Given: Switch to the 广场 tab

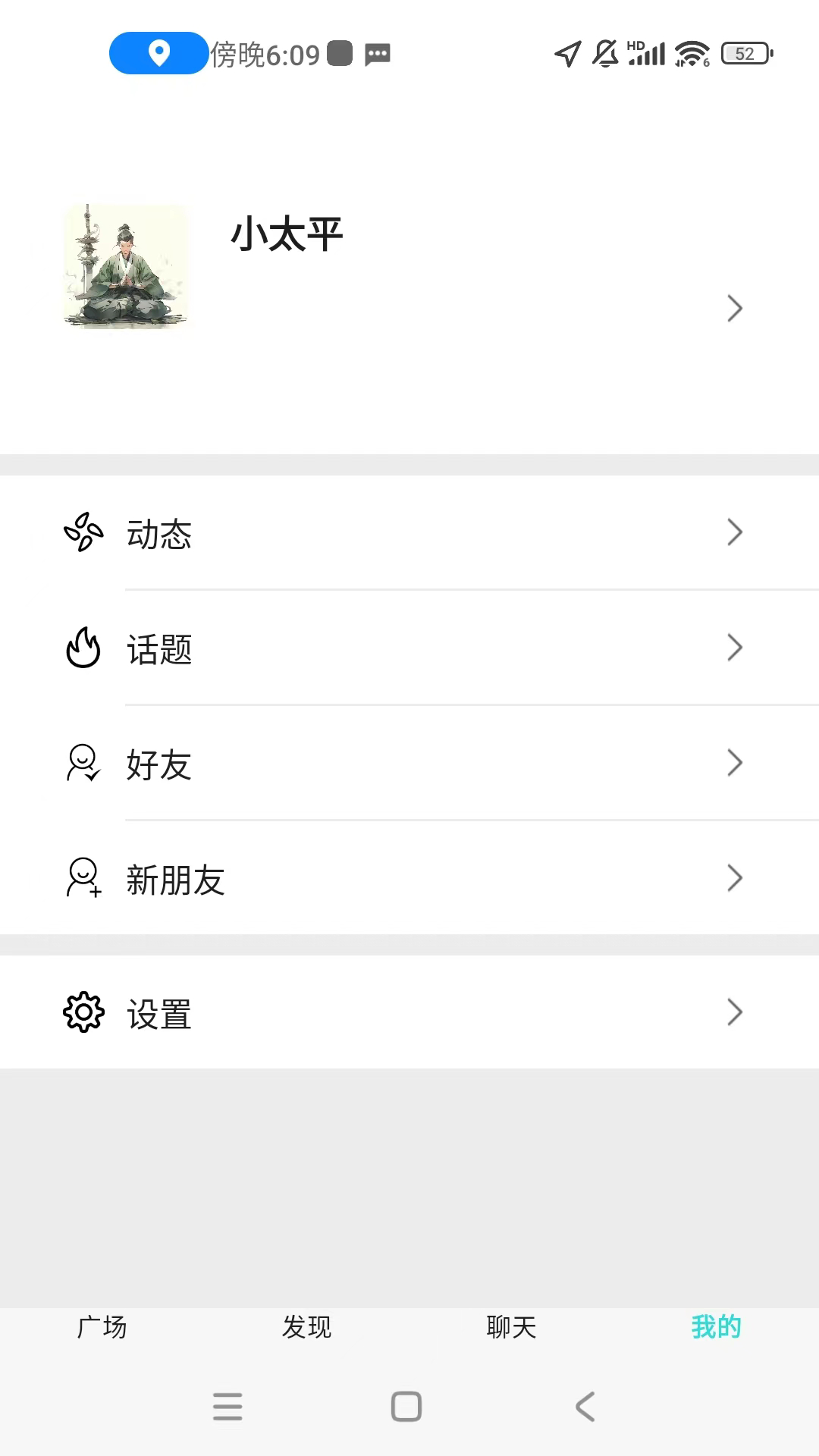Looking at the screenshot, I should tap(102, 1326).
